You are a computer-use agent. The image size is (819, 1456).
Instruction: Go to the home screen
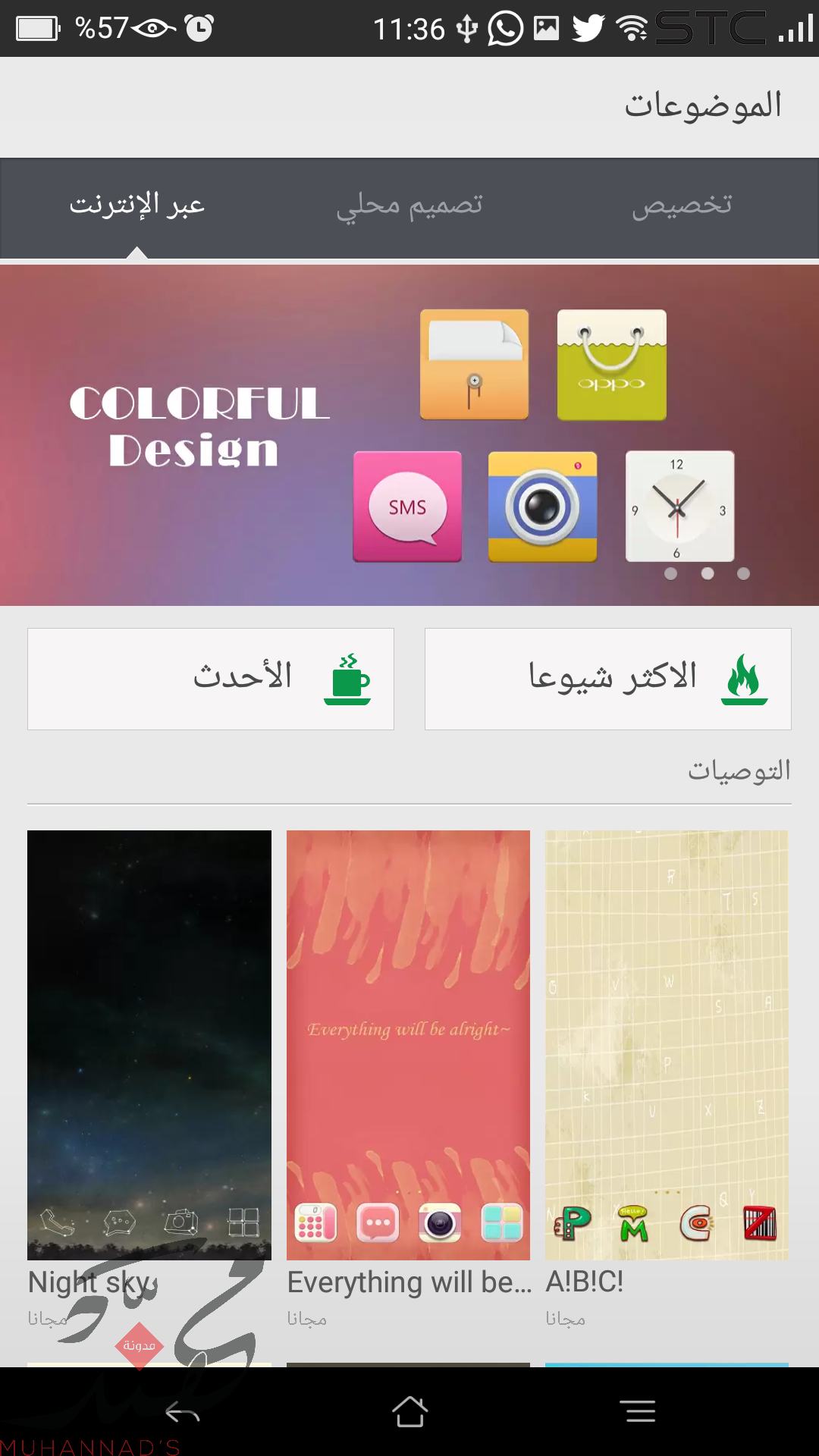pos(409,1412)
